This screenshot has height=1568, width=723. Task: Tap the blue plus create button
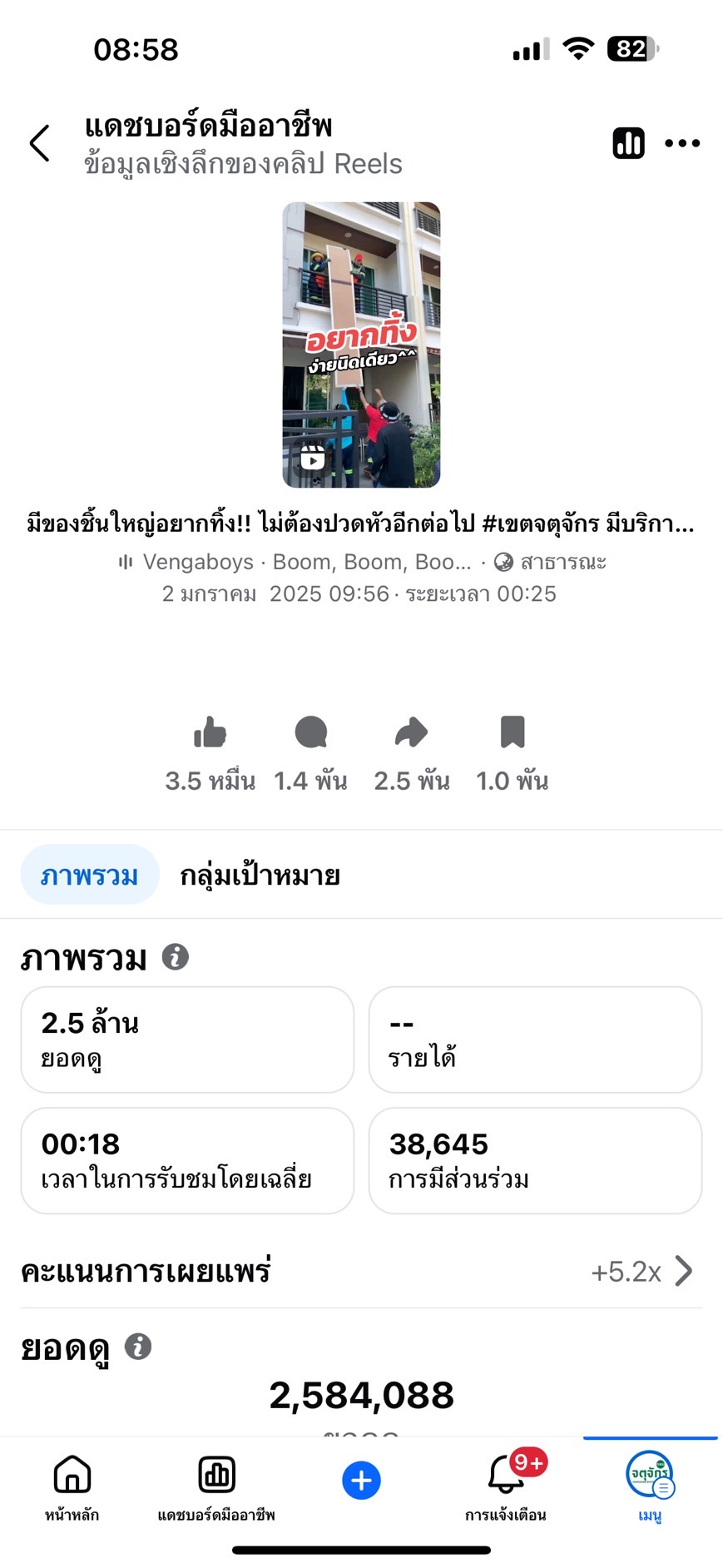(361, 1481)
